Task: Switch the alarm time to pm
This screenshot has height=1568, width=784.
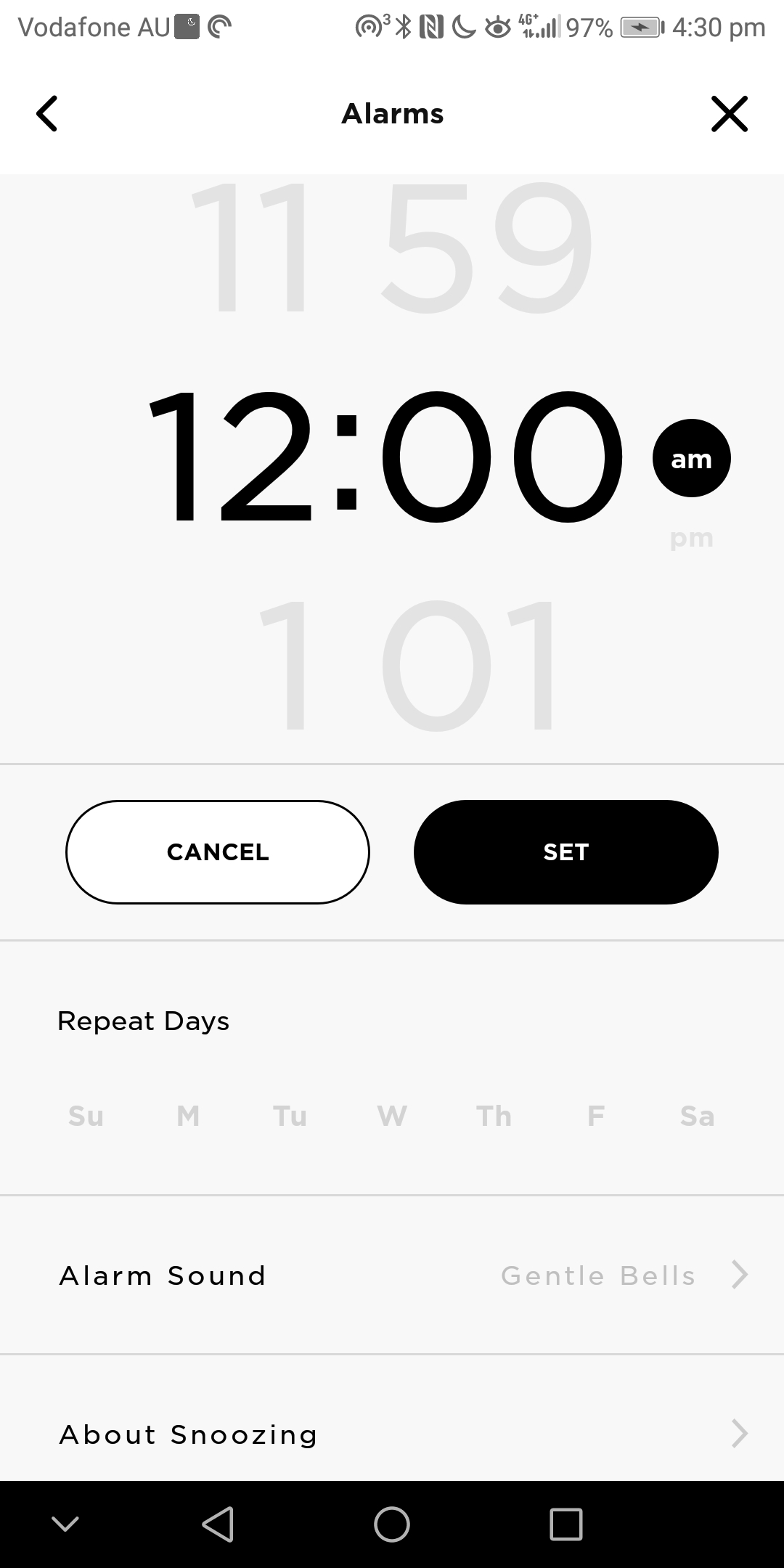Action: 691,539
